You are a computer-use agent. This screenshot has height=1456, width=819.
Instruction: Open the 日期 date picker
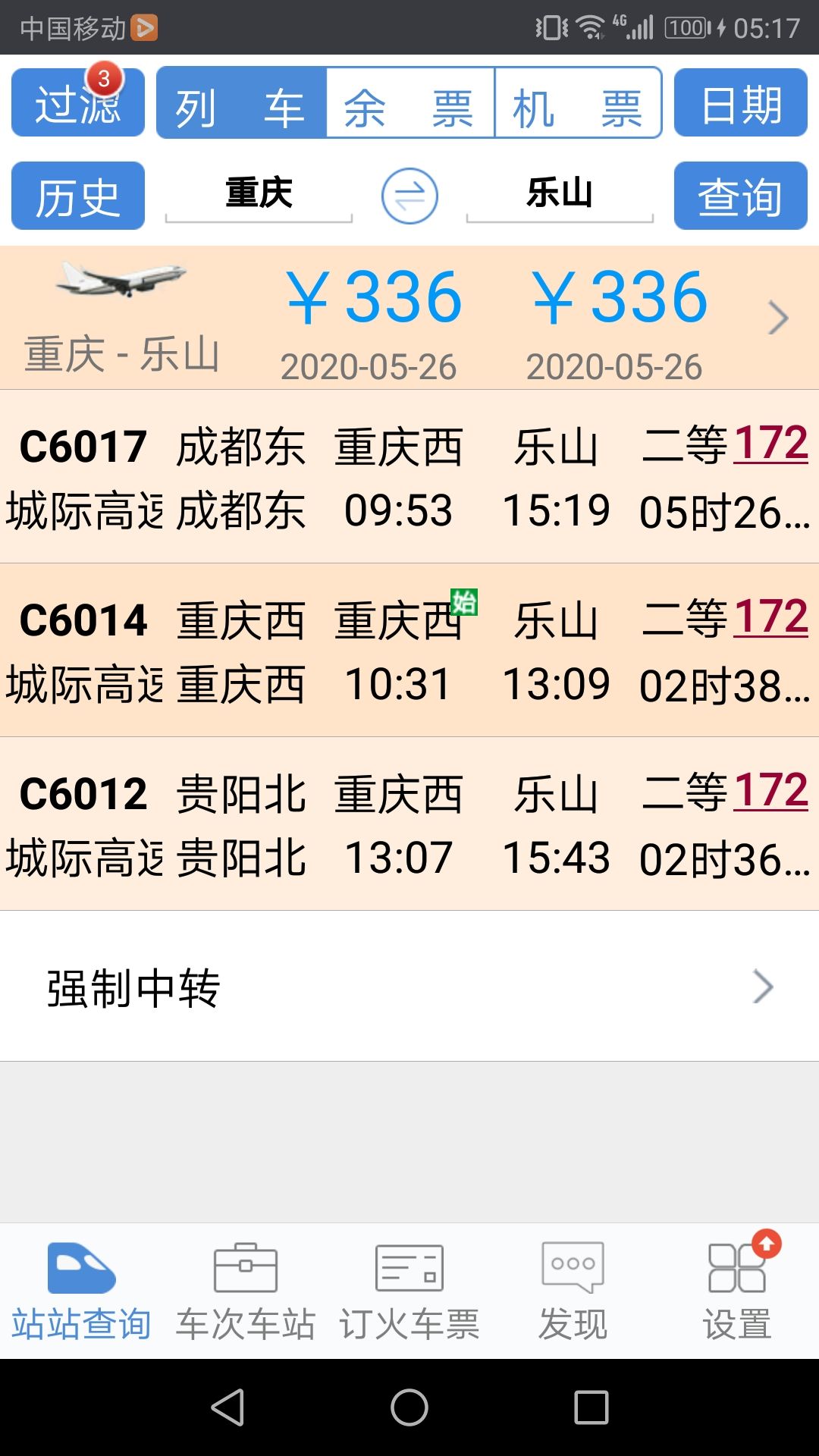(741, 102)
